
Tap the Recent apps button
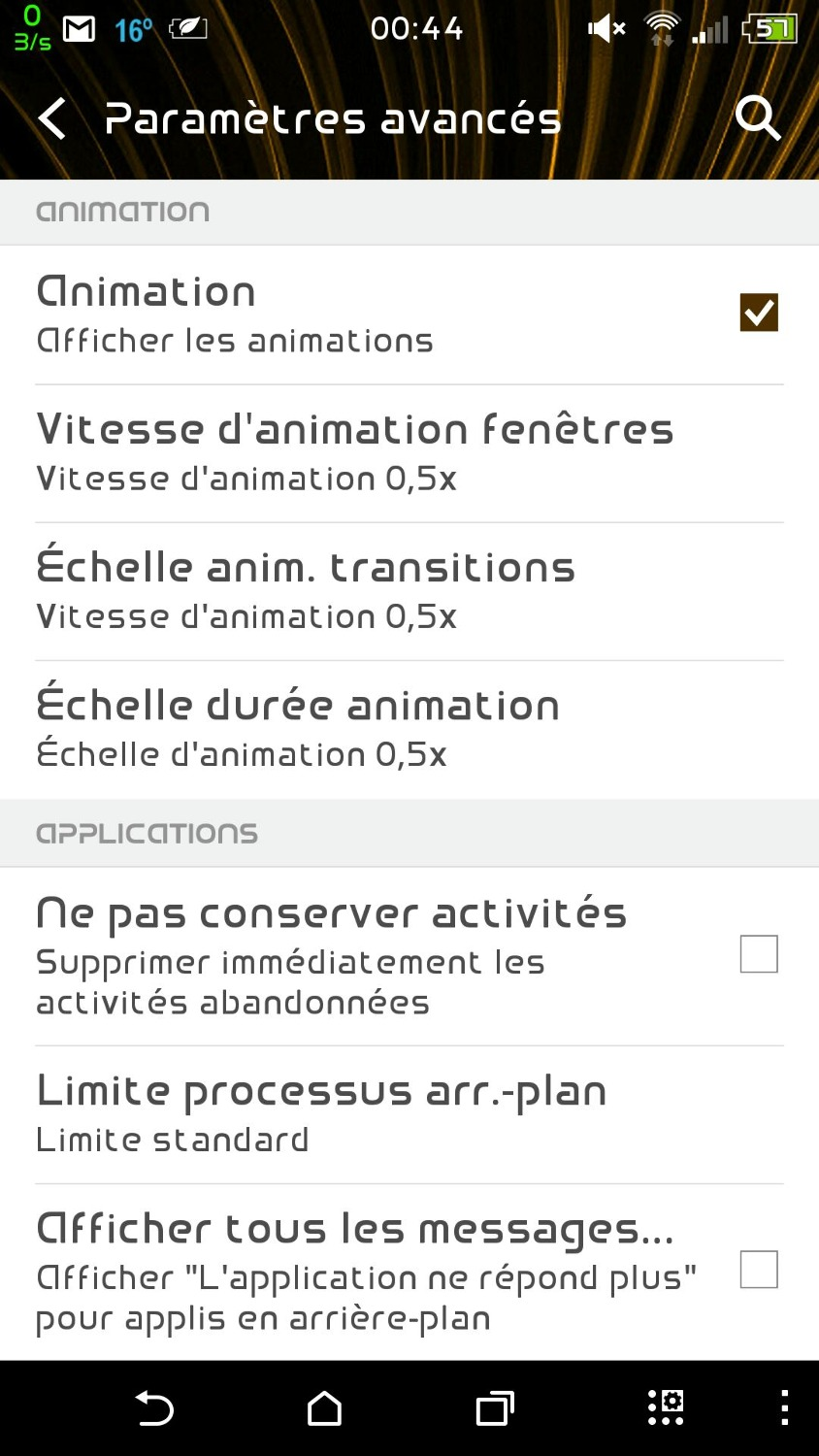[493, 1409]
